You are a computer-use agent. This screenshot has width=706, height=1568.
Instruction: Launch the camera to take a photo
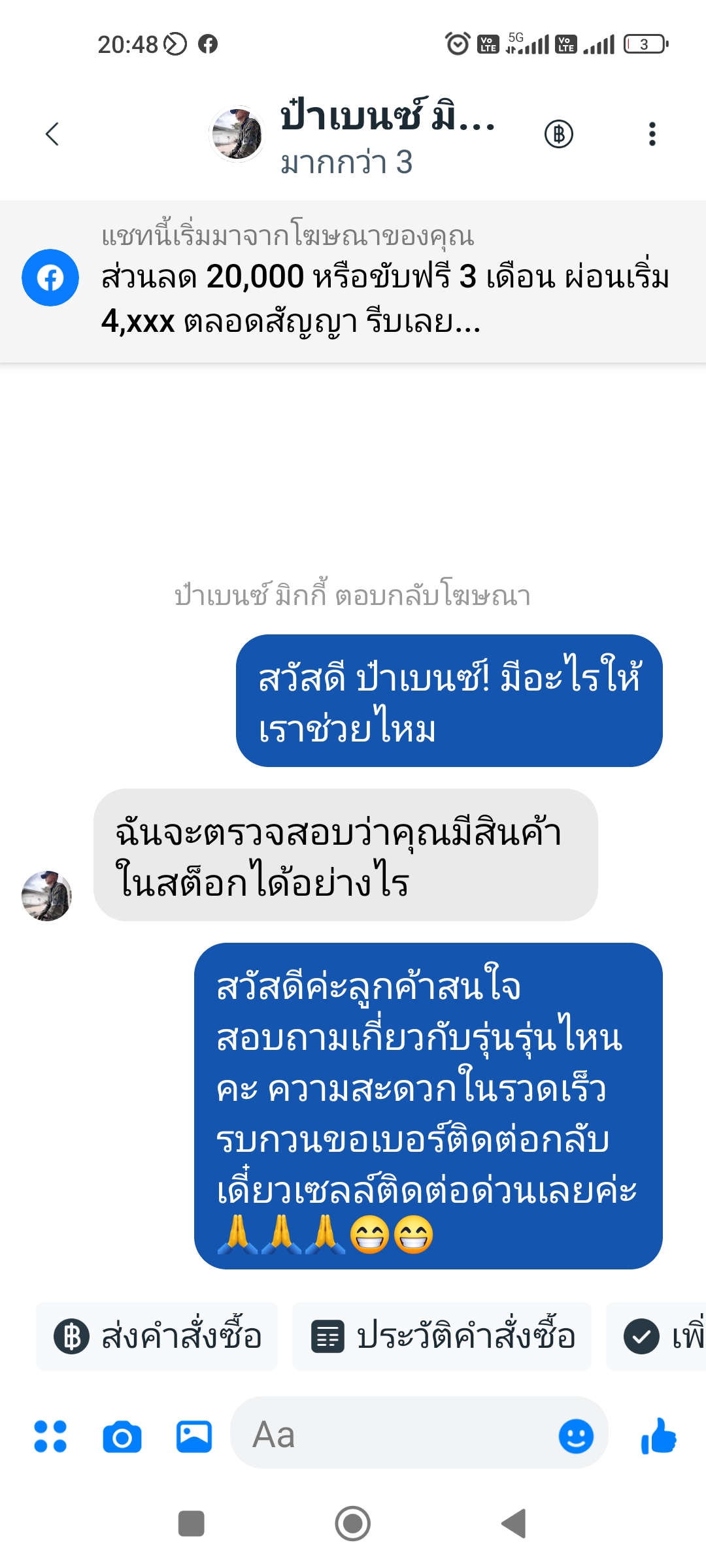point(122,1436)
